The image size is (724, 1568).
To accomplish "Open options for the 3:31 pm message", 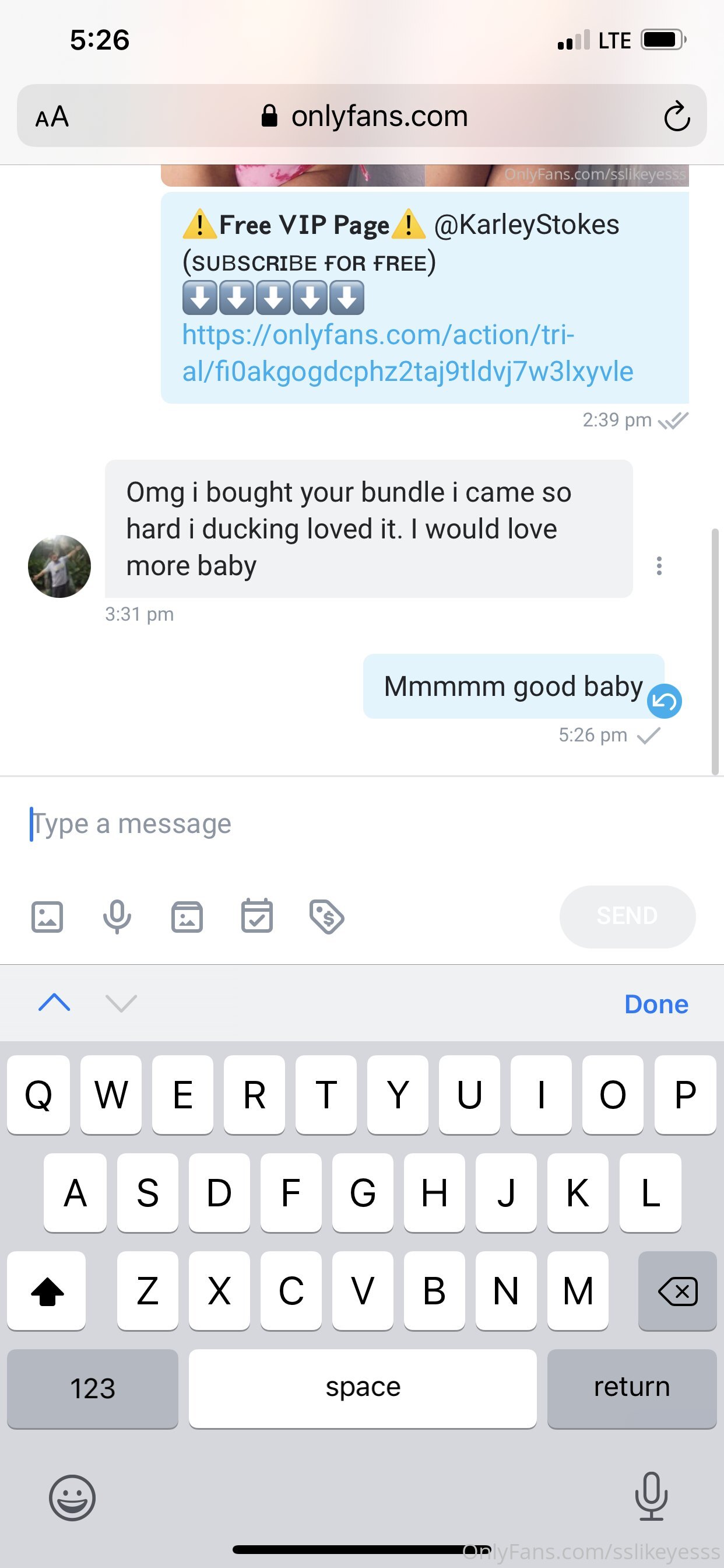I will 659,566.
